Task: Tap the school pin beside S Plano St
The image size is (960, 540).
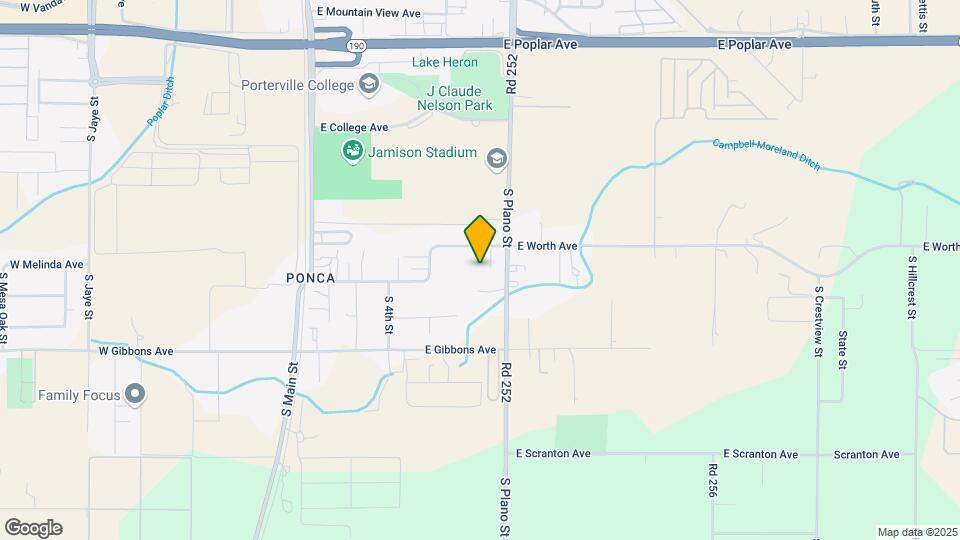Action: 497,159
